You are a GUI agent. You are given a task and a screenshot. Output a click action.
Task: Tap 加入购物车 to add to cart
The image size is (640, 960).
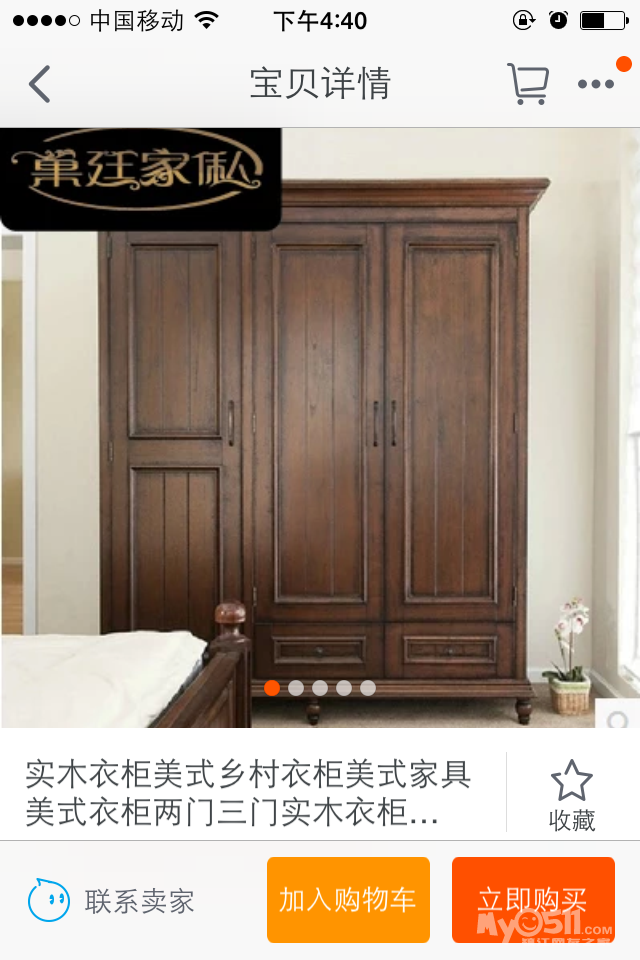click(x=348, y=899)
